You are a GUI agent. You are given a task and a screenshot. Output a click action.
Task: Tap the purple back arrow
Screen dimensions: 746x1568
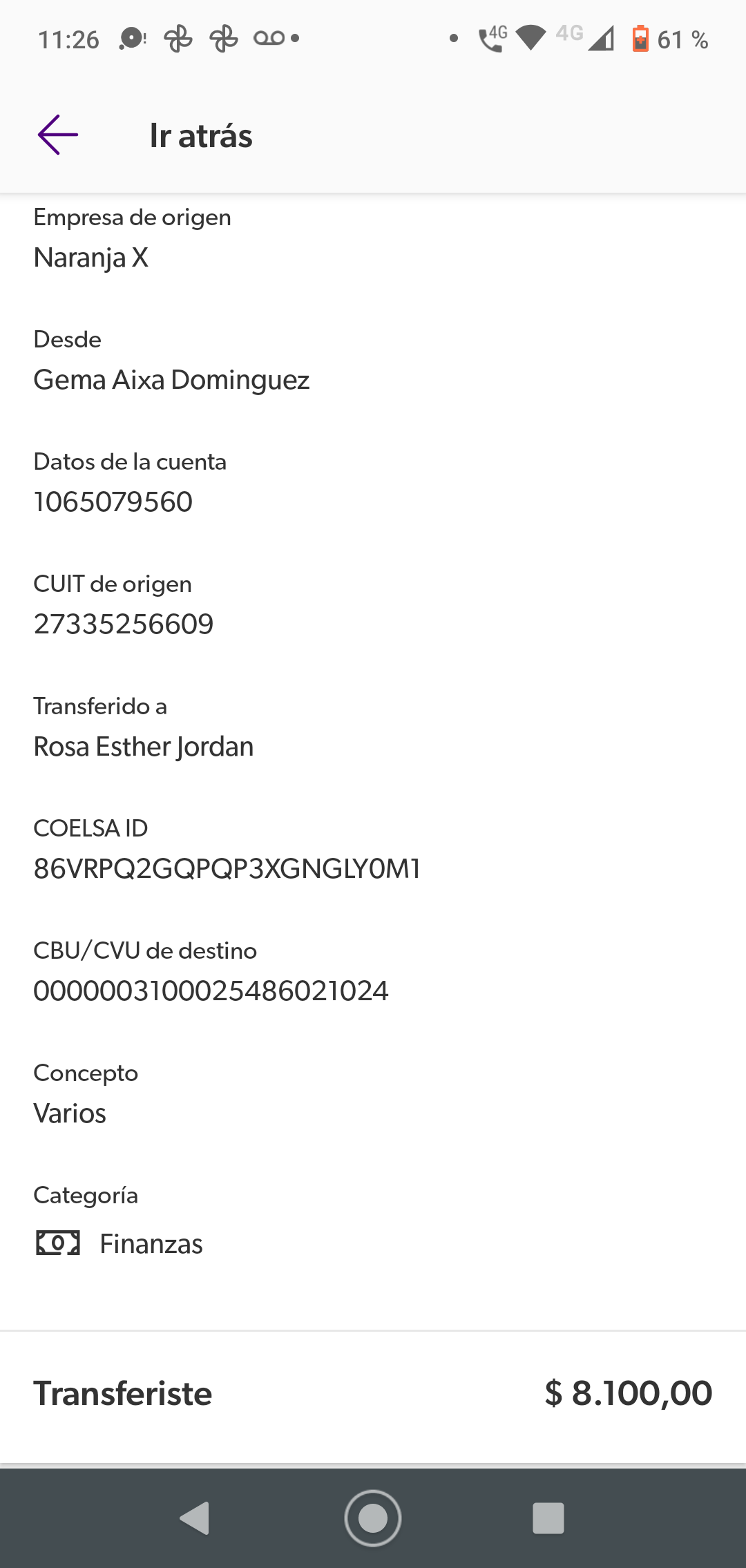point(58,135)
